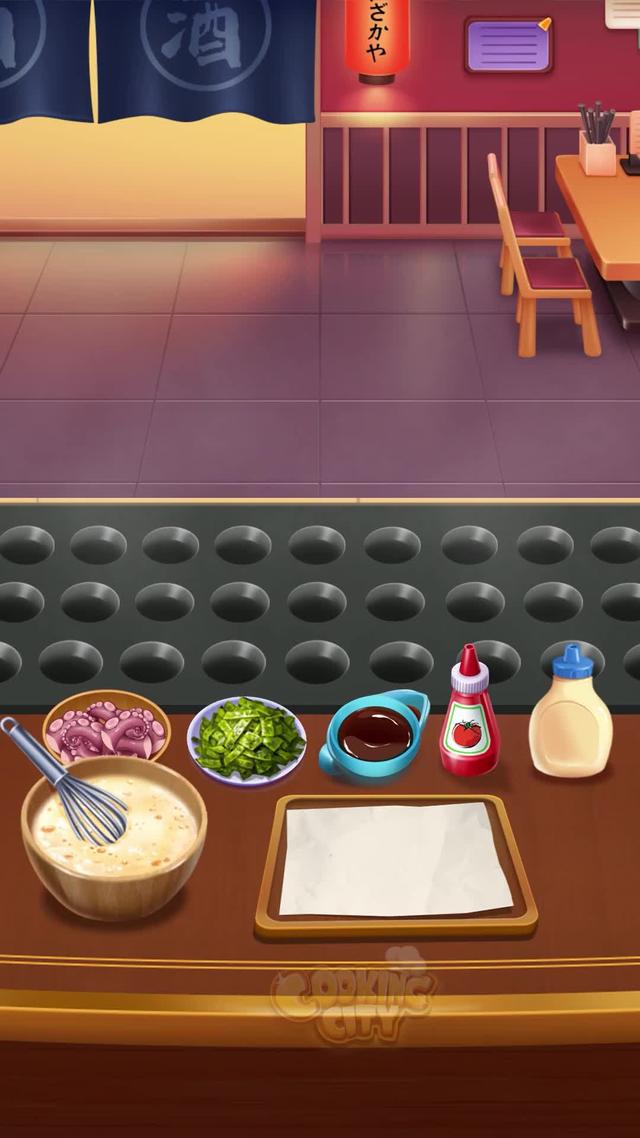The image size is (640, 1138).
Task: Tap the mayonnaise bottle with blue cap
Action: point(570,717)
